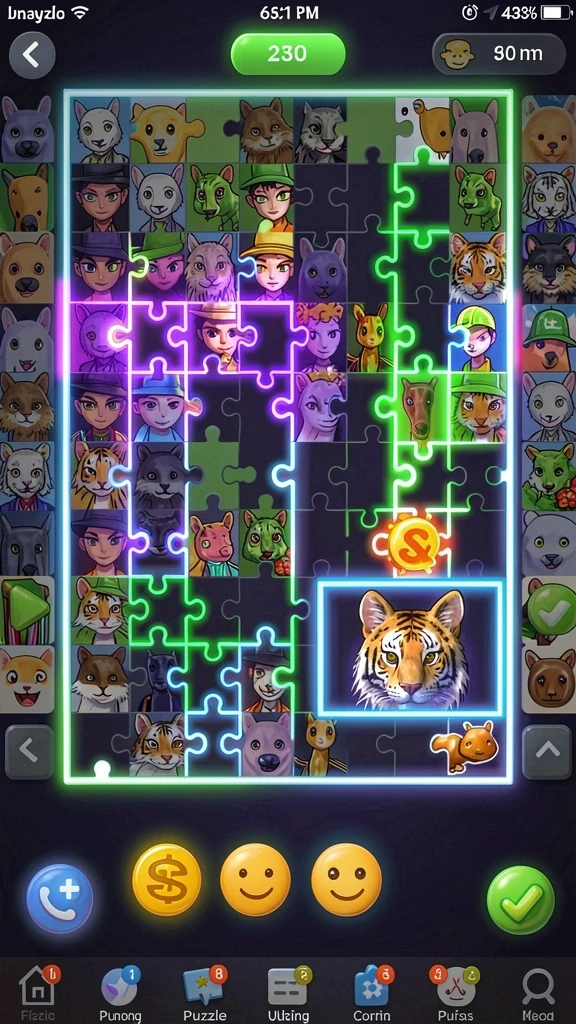Switch to the Puzzle tab

(204, 993)
